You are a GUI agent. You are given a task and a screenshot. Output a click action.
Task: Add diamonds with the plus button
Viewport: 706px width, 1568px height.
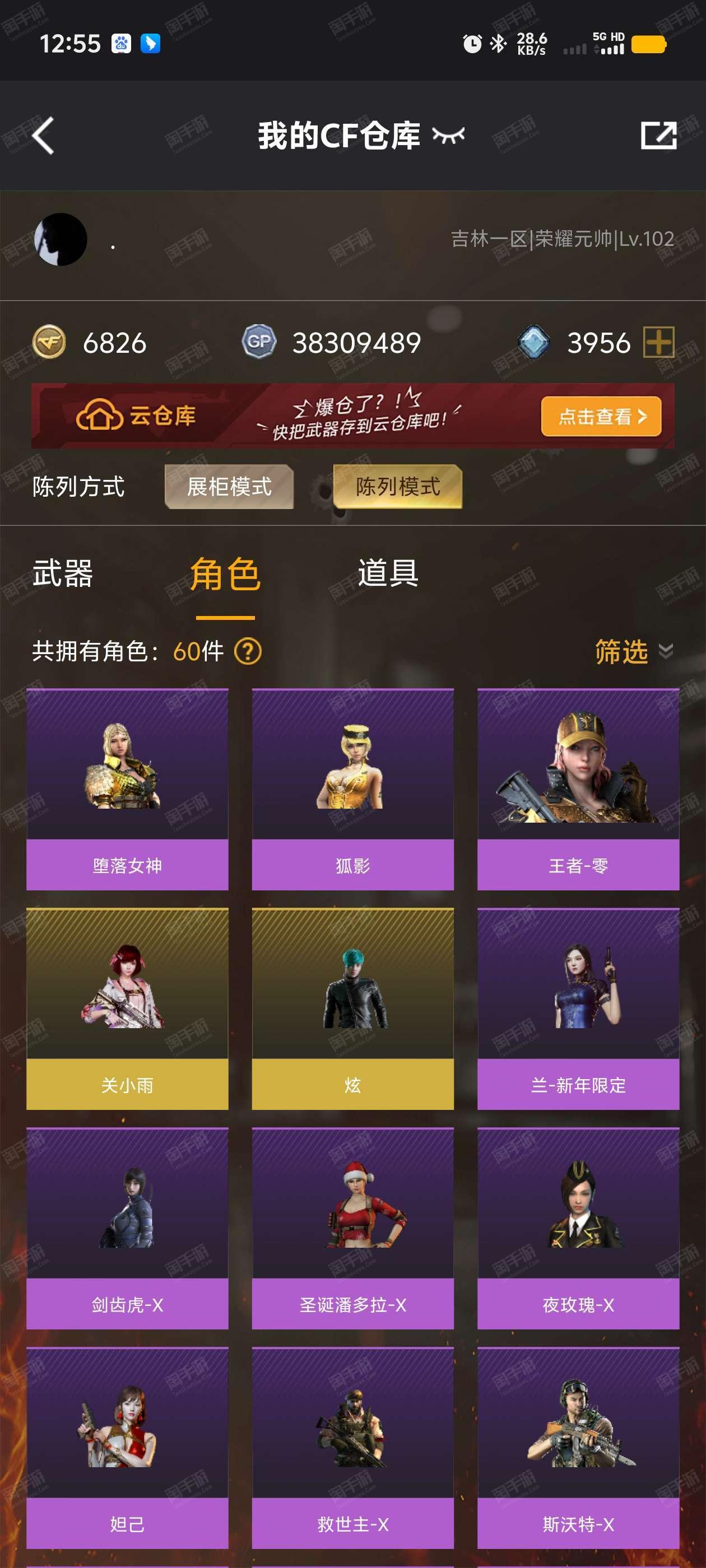658,342
